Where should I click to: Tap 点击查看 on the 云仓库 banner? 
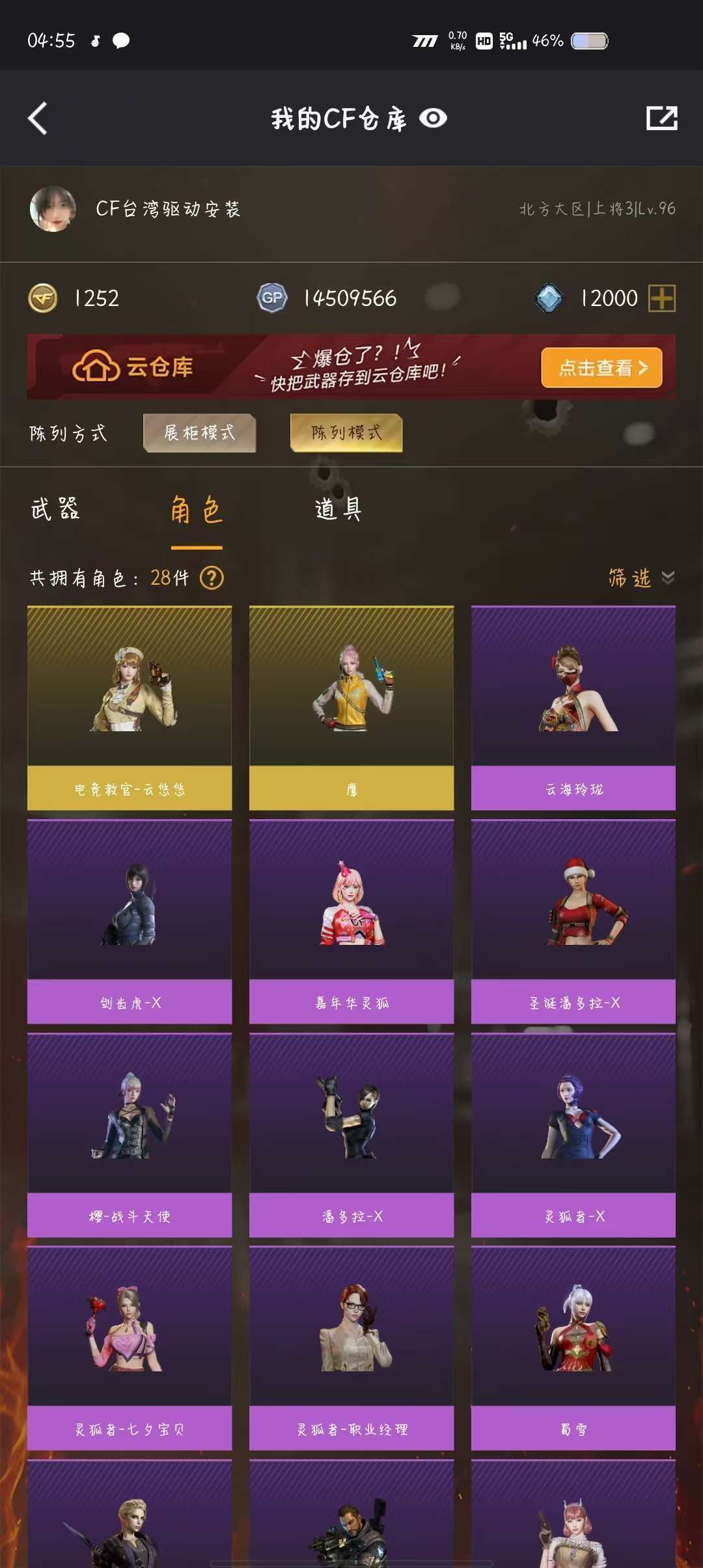coord(601,368)
